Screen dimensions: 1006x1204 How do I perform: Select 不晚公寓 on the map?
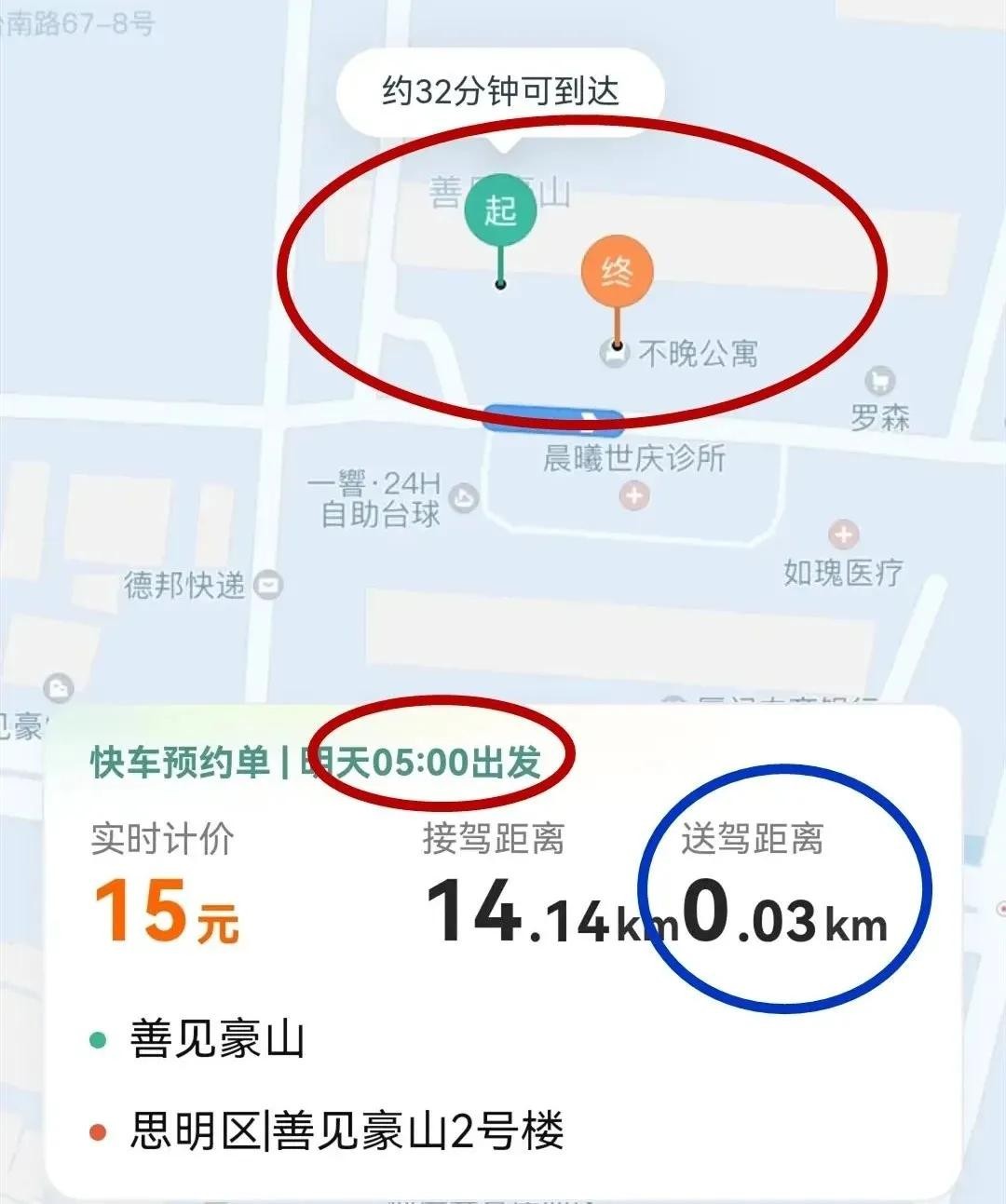pos(697,354)
